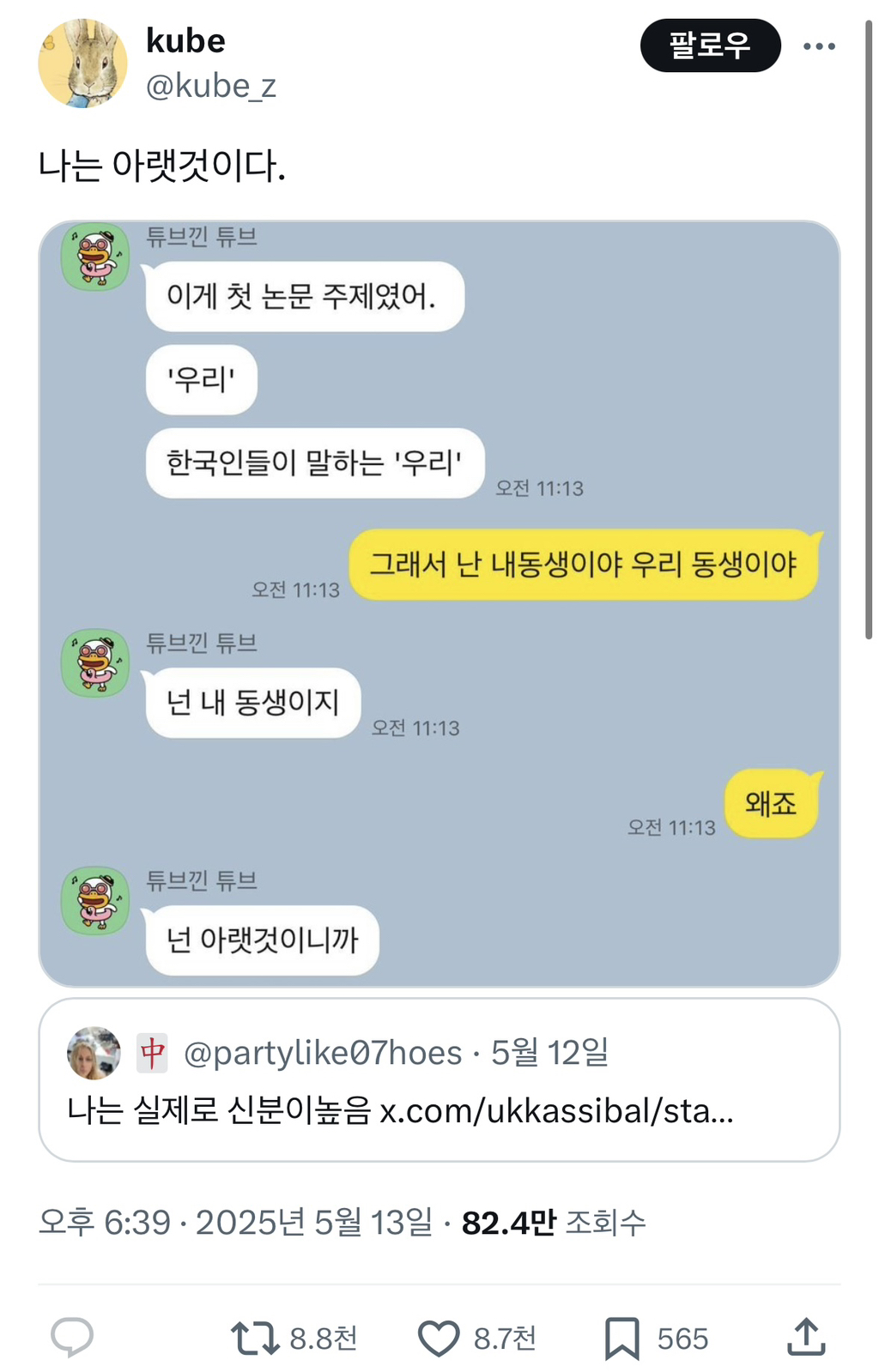The image size is (879, 1372).
Task: Open the quoted tweet from @partylike07hoes
Action: click(x=439, y=1079)
